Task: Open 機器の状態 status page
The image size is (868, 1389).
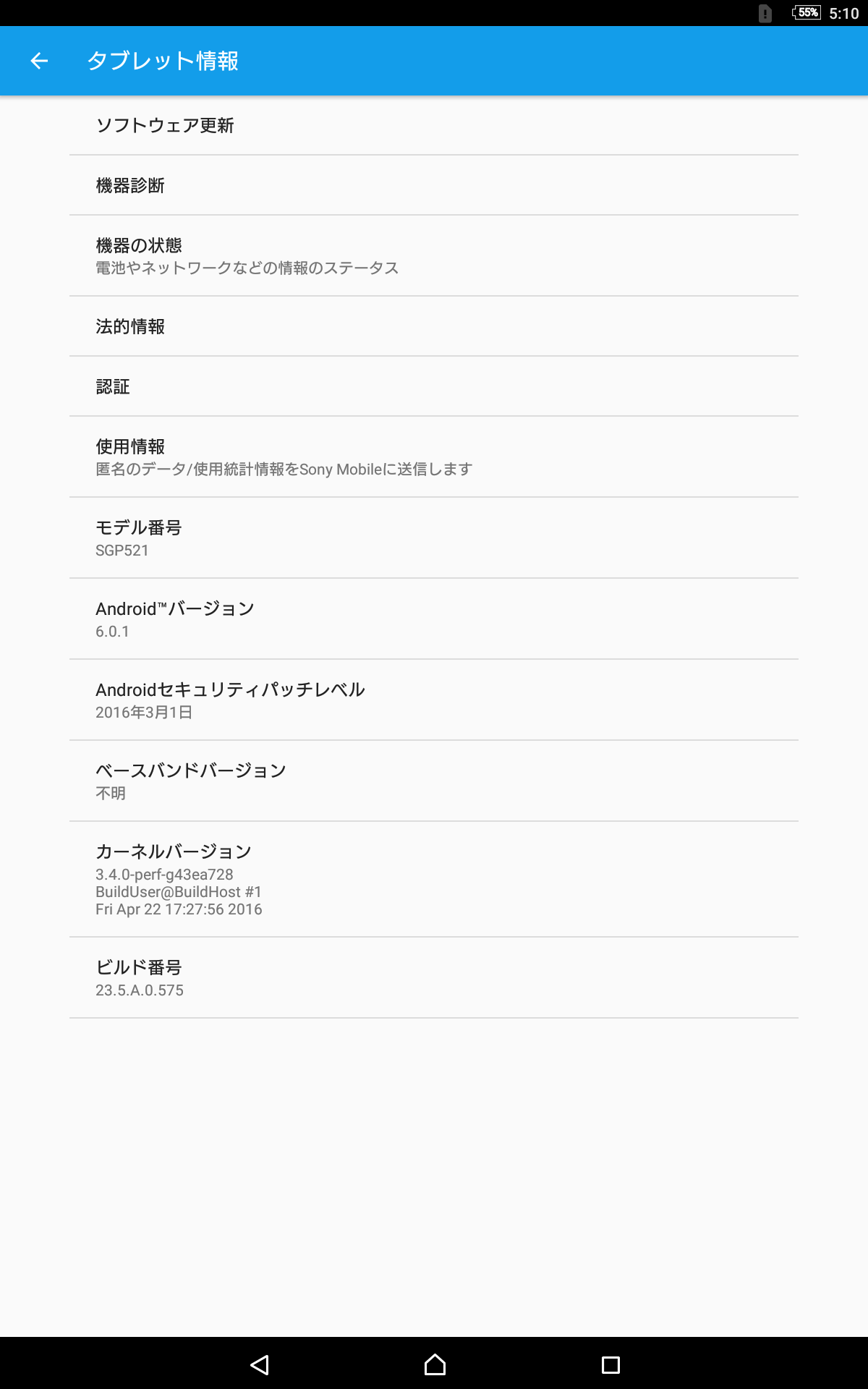Action: (x=434, y=255)
